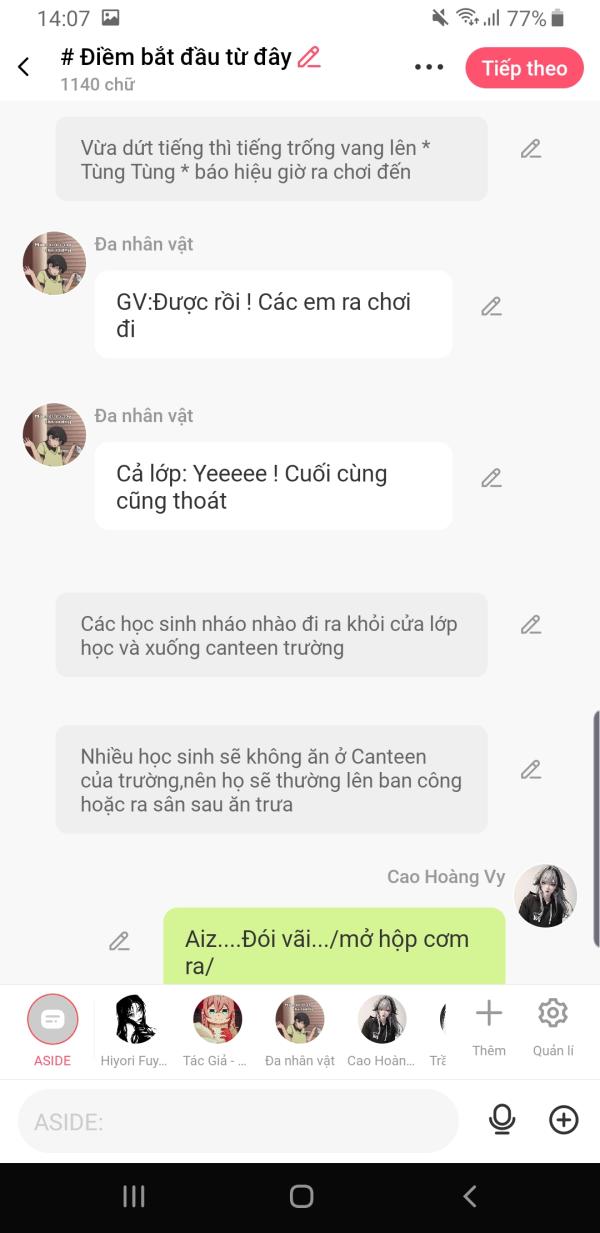
Task: Open Quản lí character settings
Action: (553, 1026)
